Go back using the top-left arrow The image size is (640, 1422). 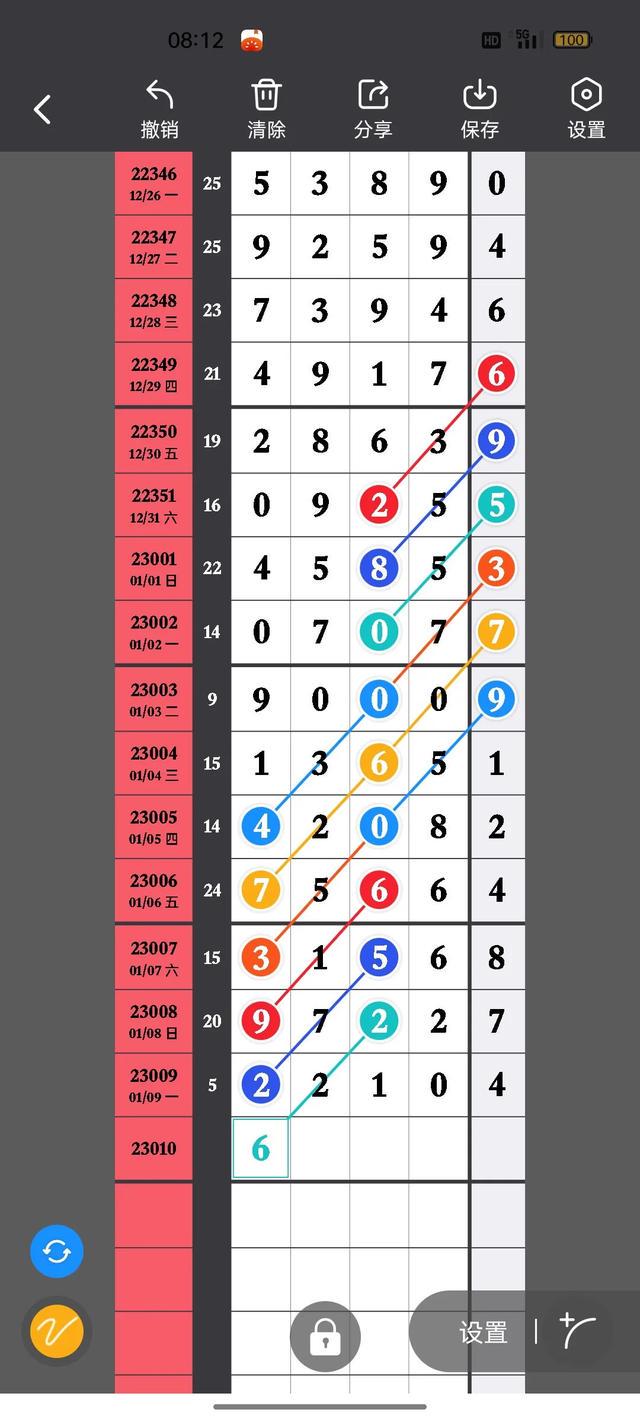[x=42, y=109]
